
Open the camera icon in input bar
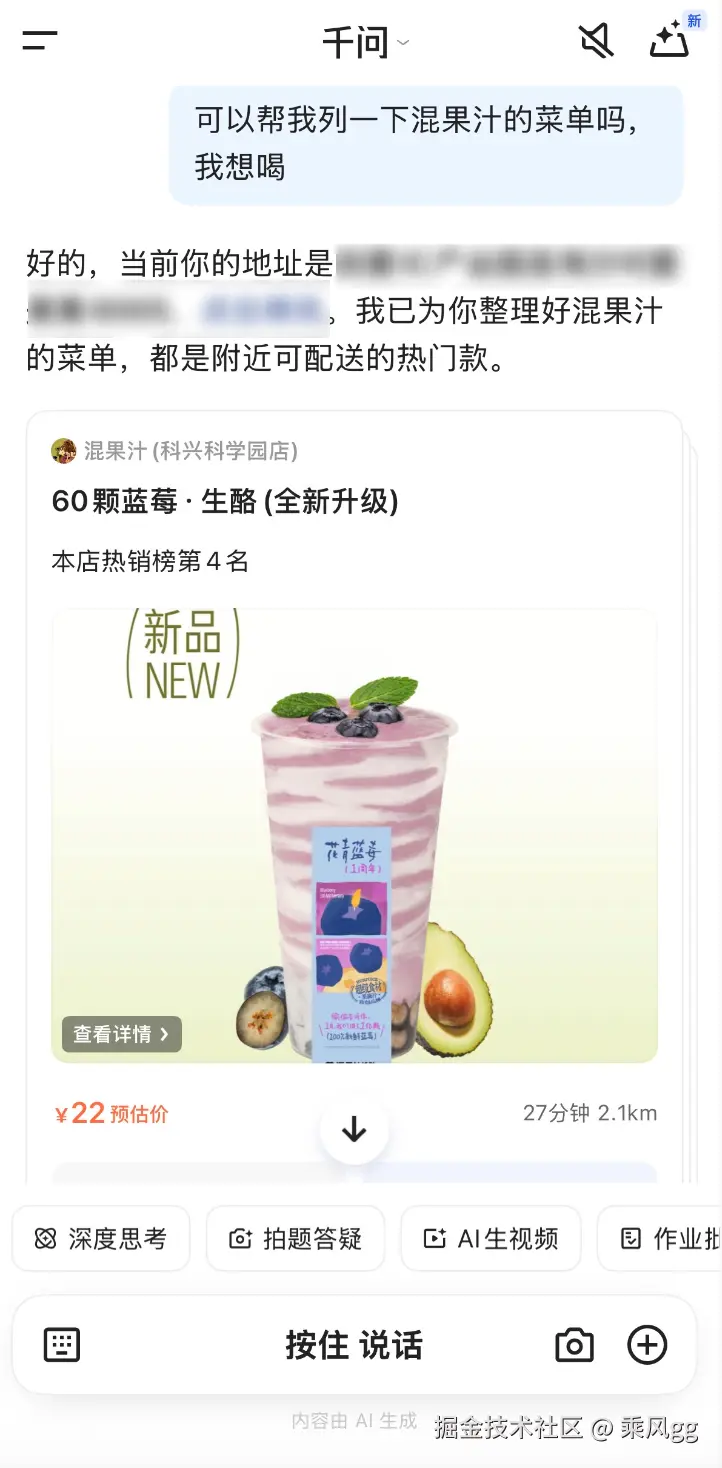click(574, 1345)
